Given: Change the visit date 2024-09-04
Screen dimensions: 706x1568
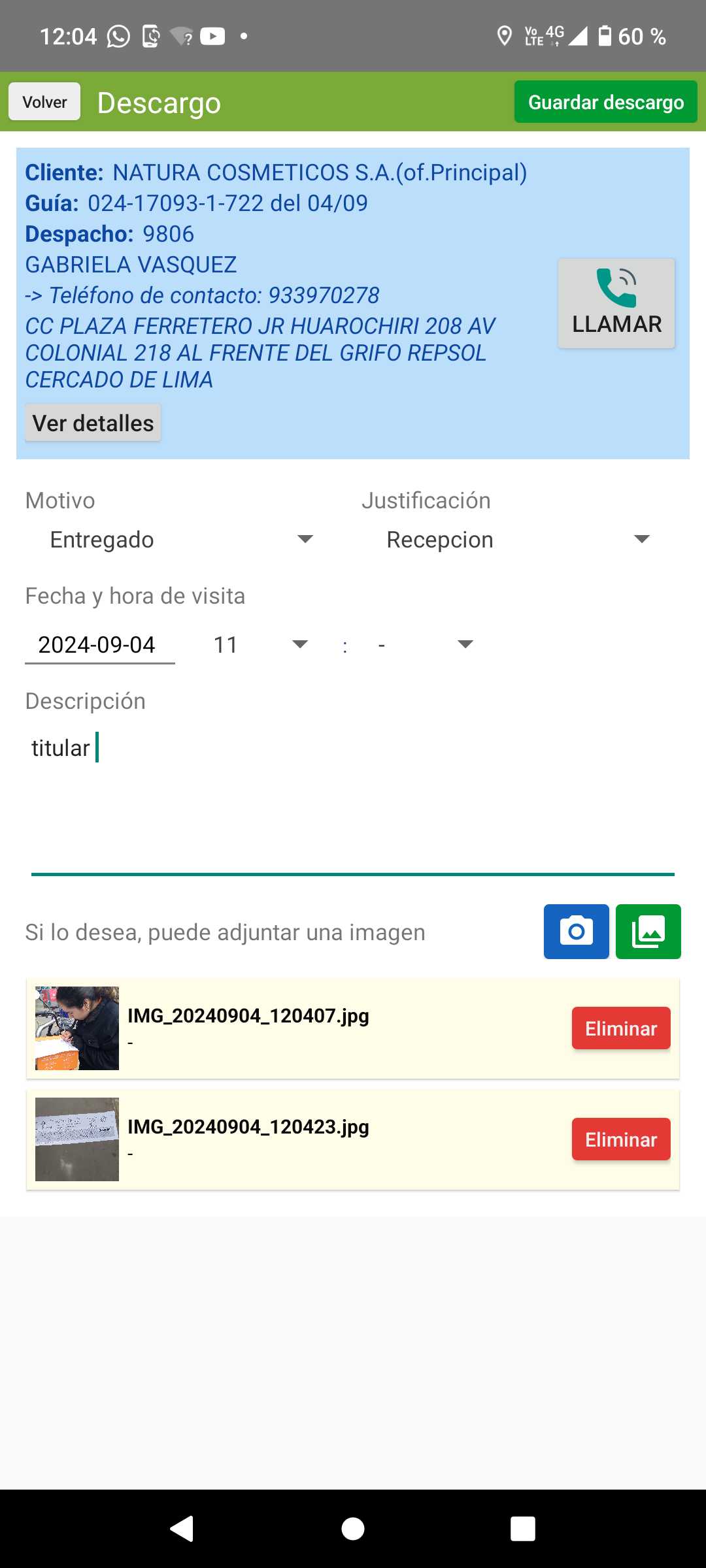Looking at the screenshot, I should point(99,645).
